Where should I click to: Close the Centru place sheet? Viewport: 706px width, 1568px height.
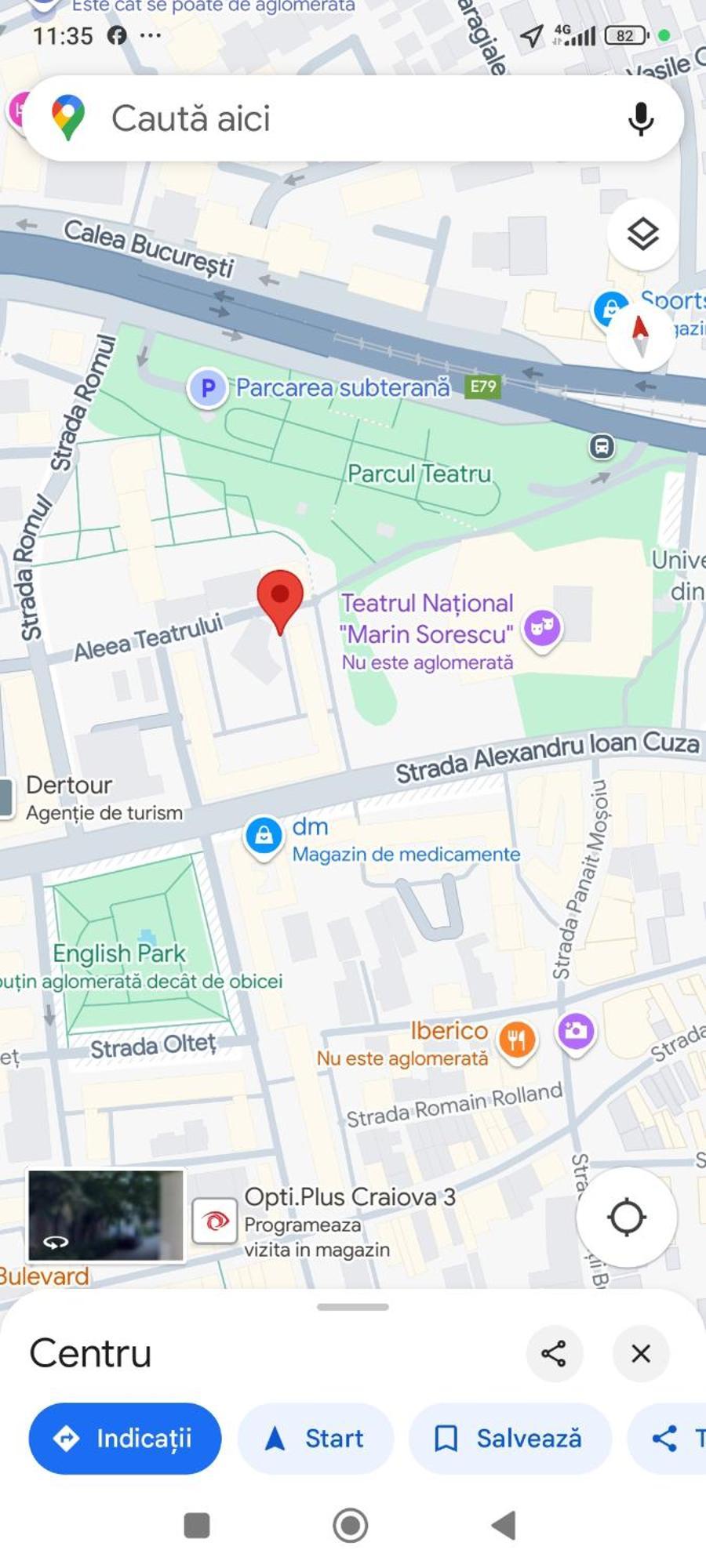click(x=641, y=1353)
